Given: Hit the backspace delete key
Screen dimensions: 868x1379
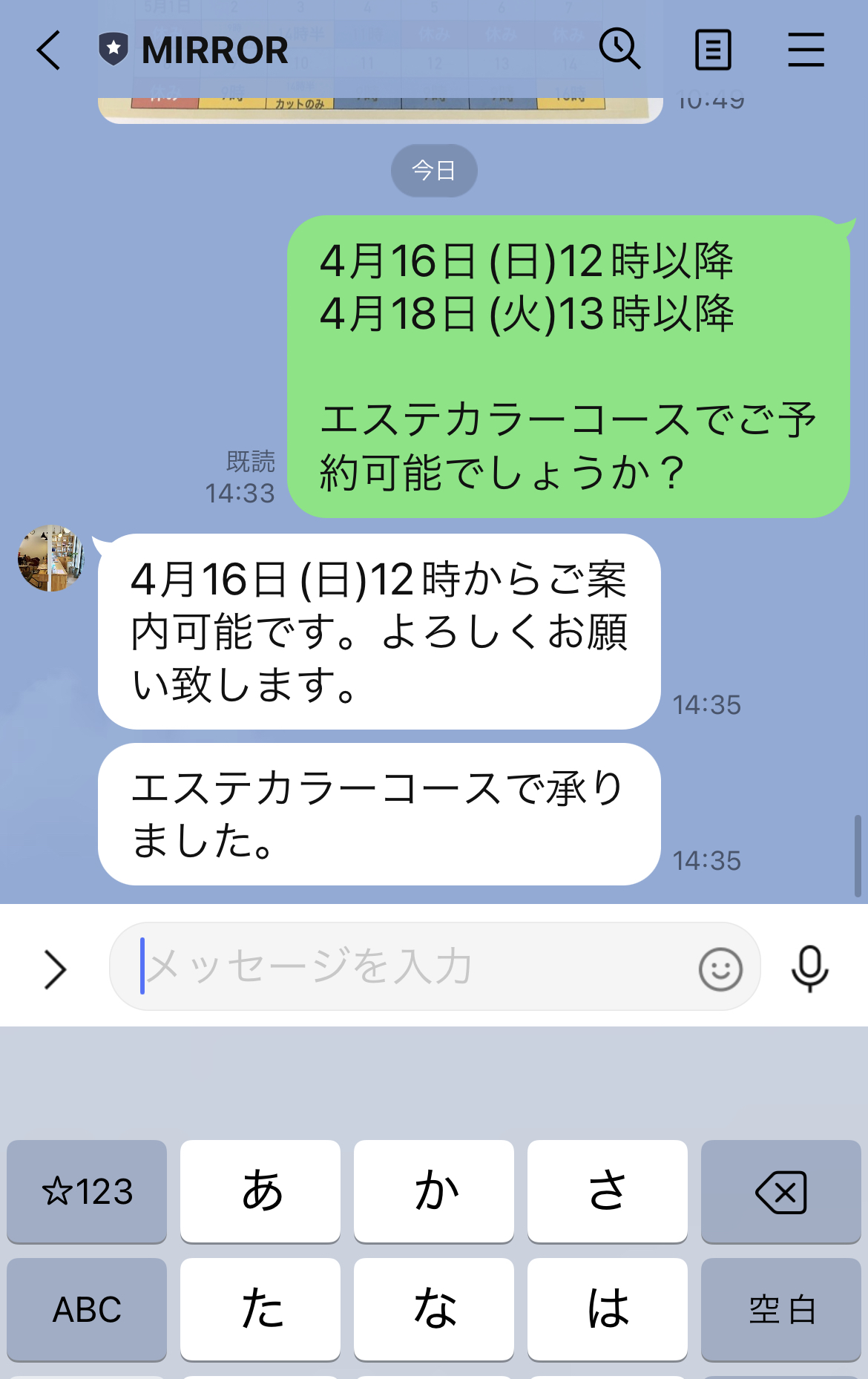Looking at the screenshot, I should point(781,1191).
